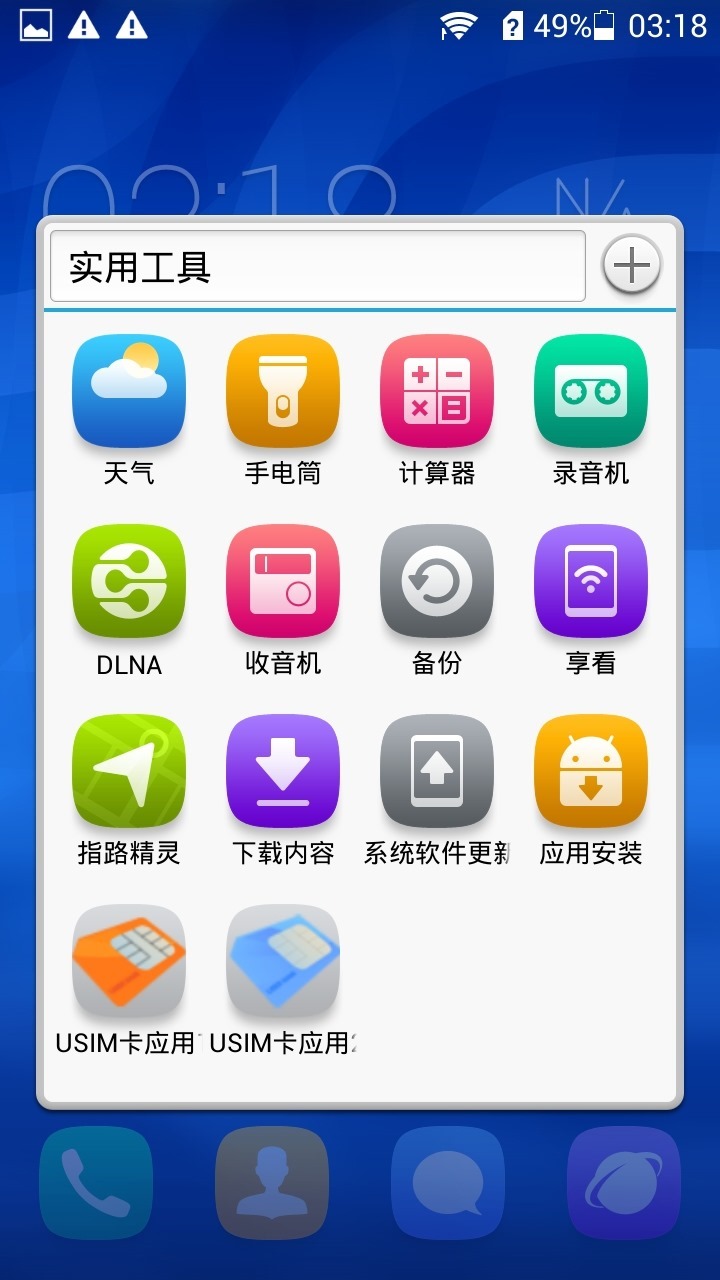Open the 享看 app

point(591,581)
